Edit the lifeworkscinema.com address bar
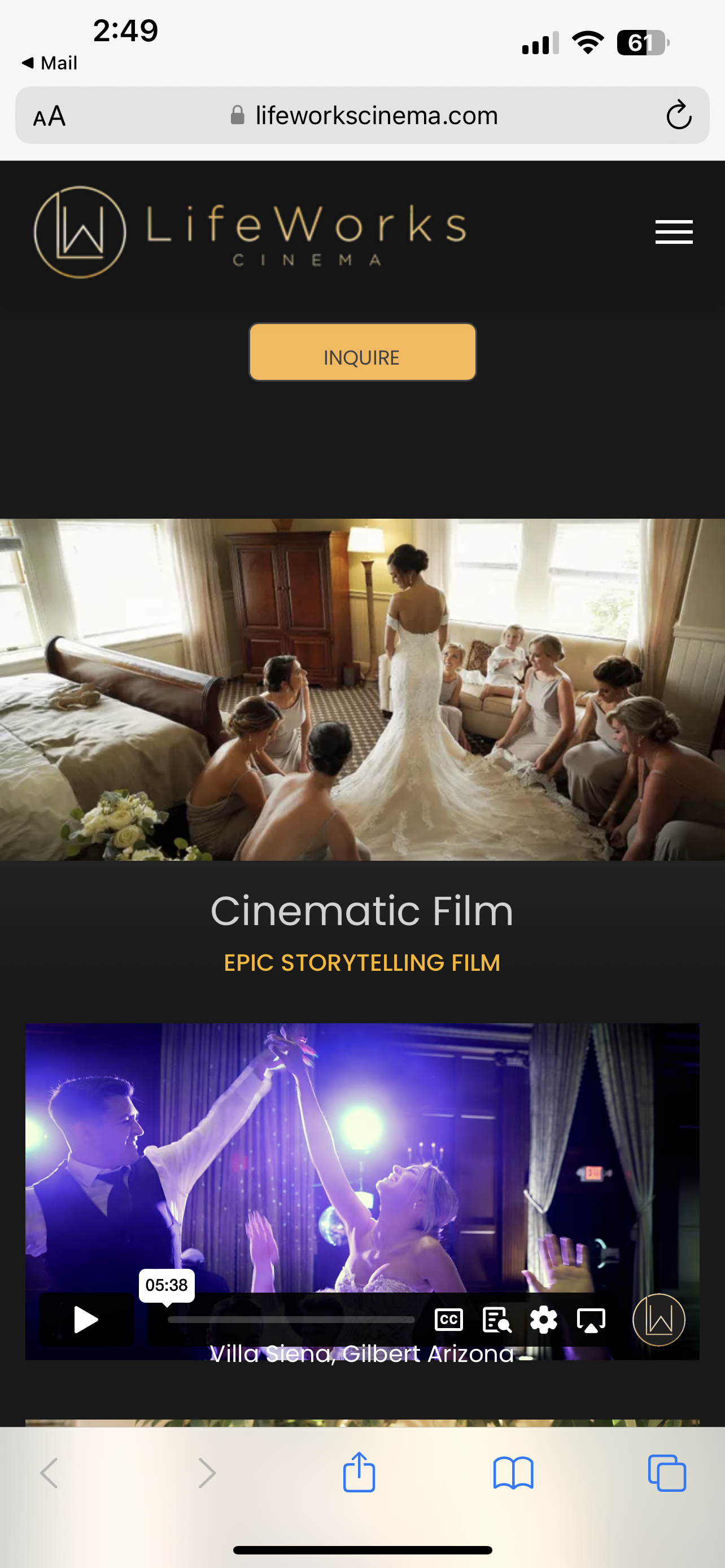 click(x=376, y=115)
